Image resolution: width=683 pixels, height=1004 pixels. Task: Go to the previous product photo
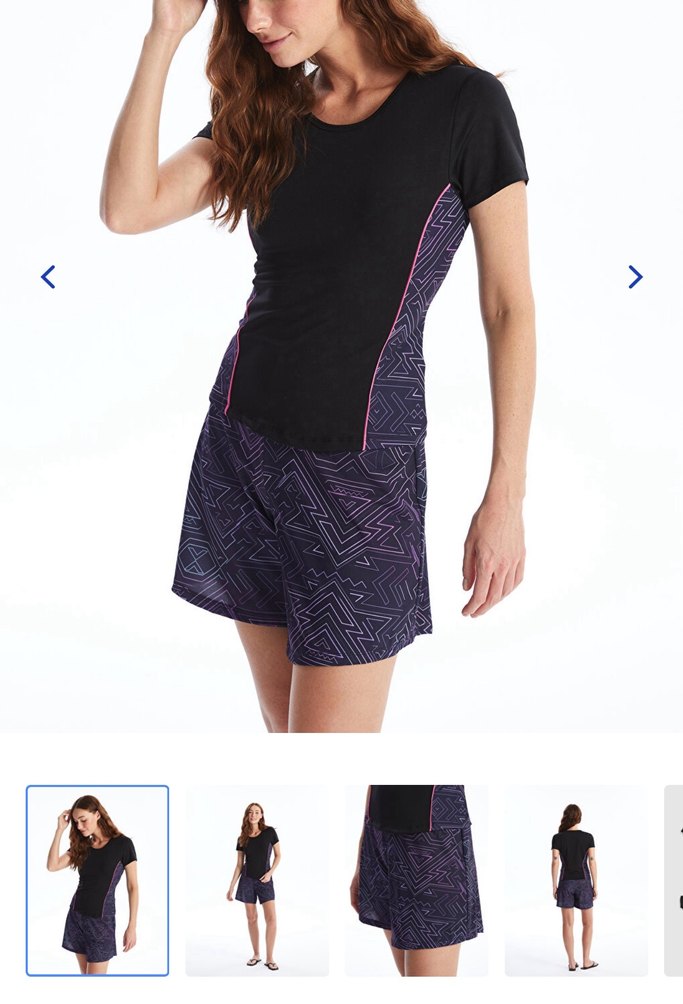coord(48,277)
